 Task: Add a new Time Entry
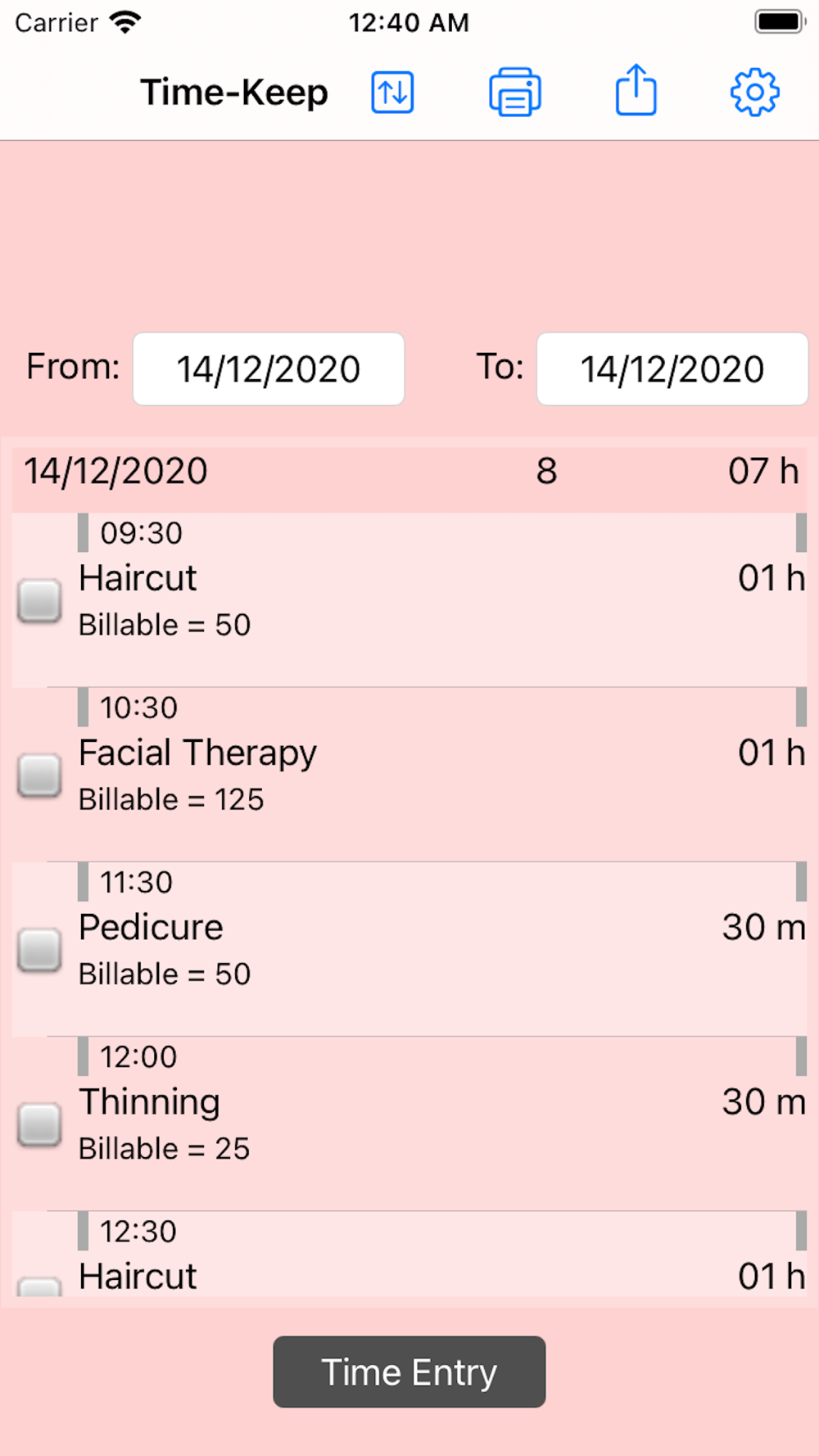tap(409, 1372)
